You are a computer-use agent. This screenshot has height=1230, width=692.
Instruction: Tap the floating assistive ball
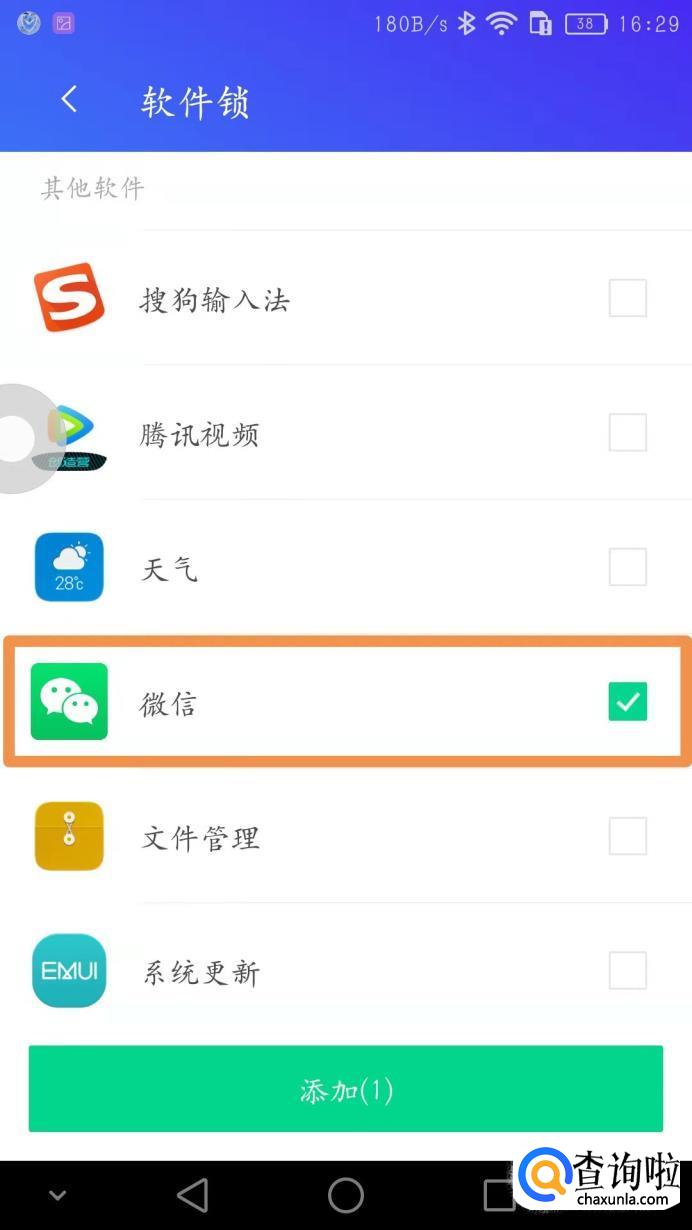(20, 438)
